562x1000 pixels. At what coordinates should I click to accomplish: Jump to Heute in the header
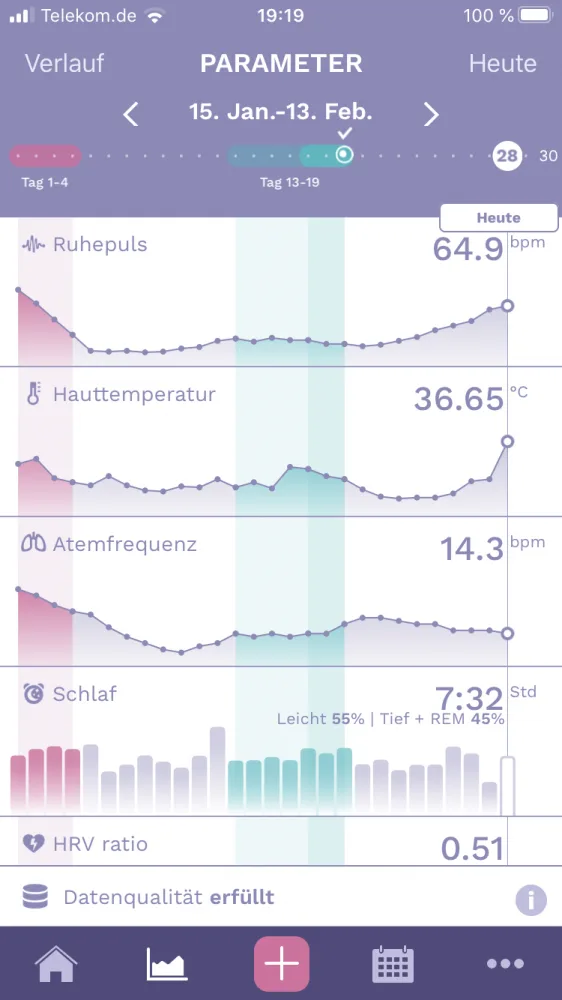[x=503, y=63]
